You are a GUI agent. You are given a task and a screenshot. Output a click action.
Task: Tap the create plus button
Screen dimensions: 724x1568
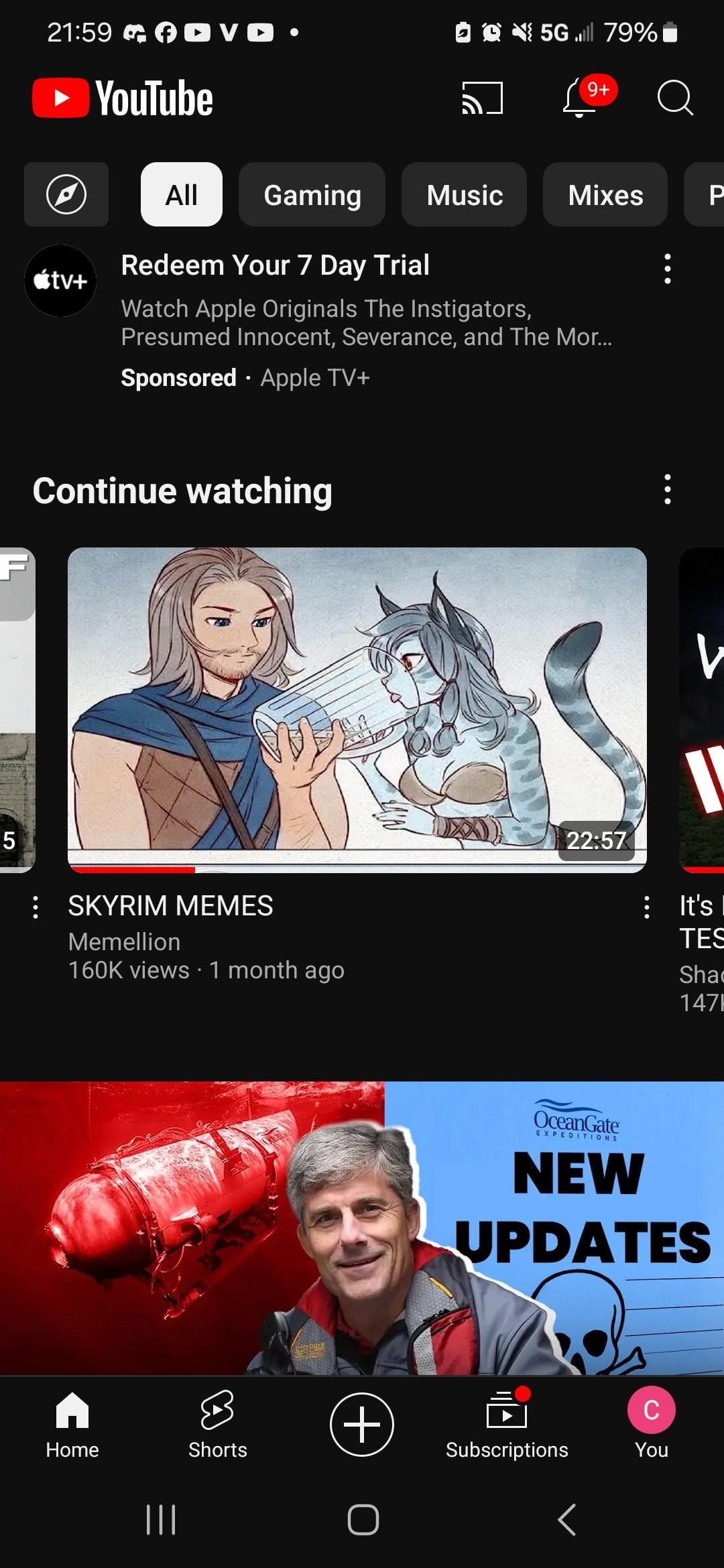tap(362, 1424)
